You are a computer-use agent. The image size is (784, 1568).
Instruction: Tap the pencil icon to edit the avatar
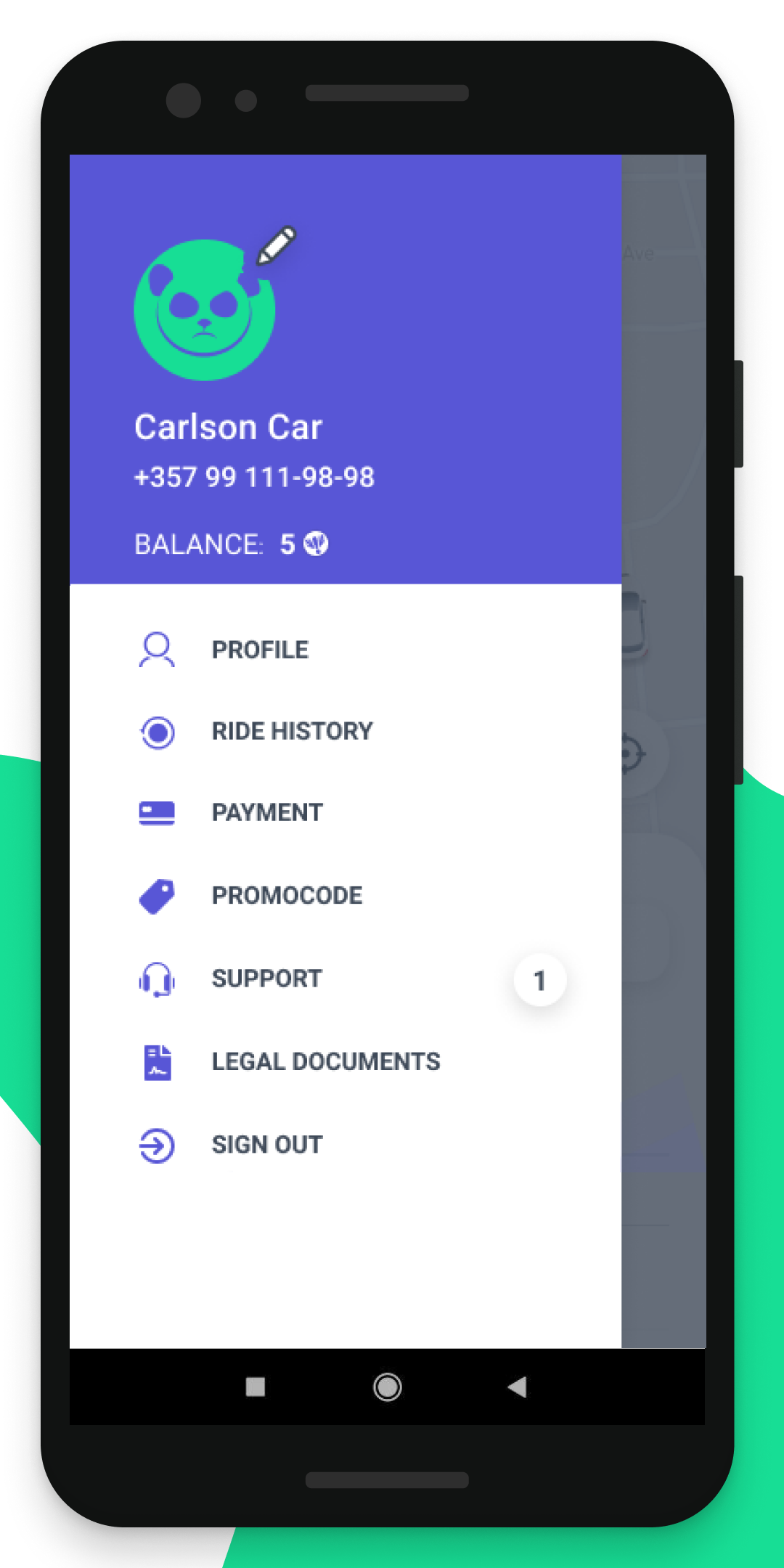click(x=277, y=245)
